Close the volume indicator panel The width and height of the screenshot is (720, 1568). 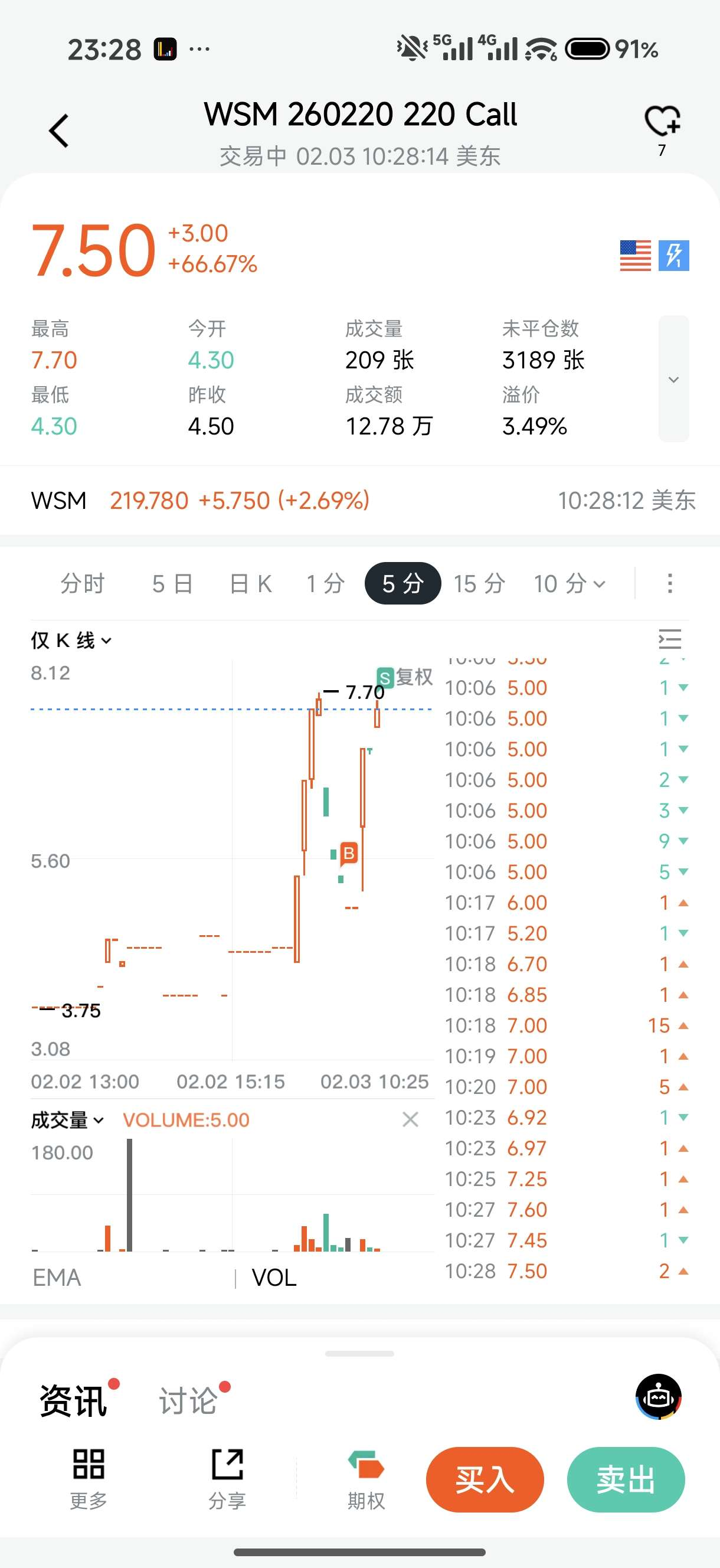(410, 1119)
